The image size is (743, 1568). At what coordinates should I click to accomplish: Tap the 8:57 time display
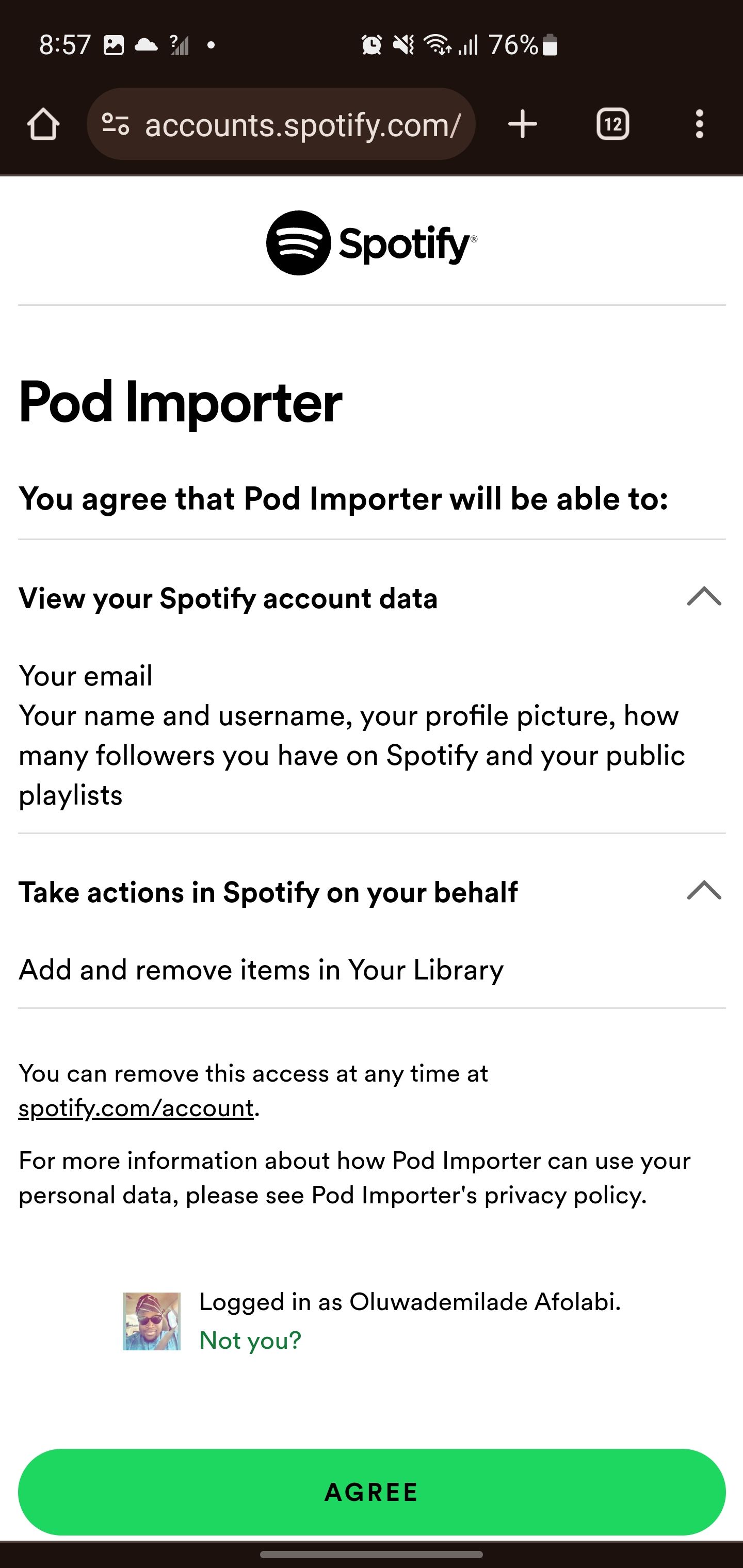tap(65, 44)
